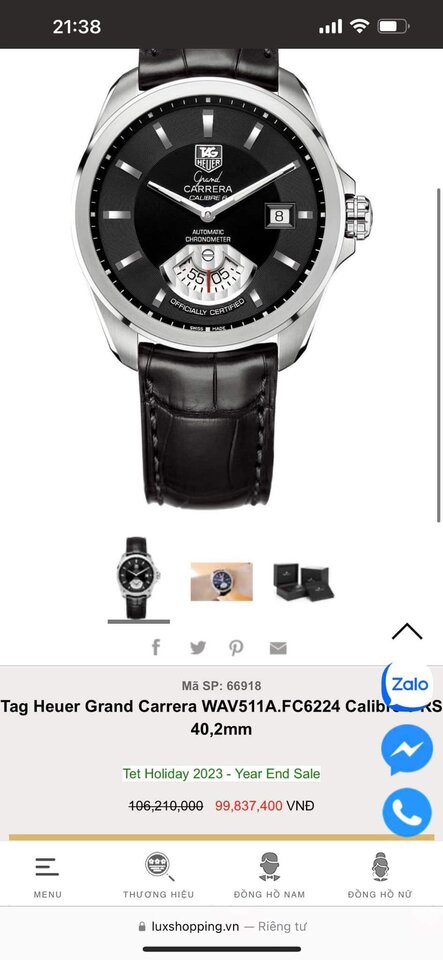
Task: Share product on Facebook
Action: point(156,648)
